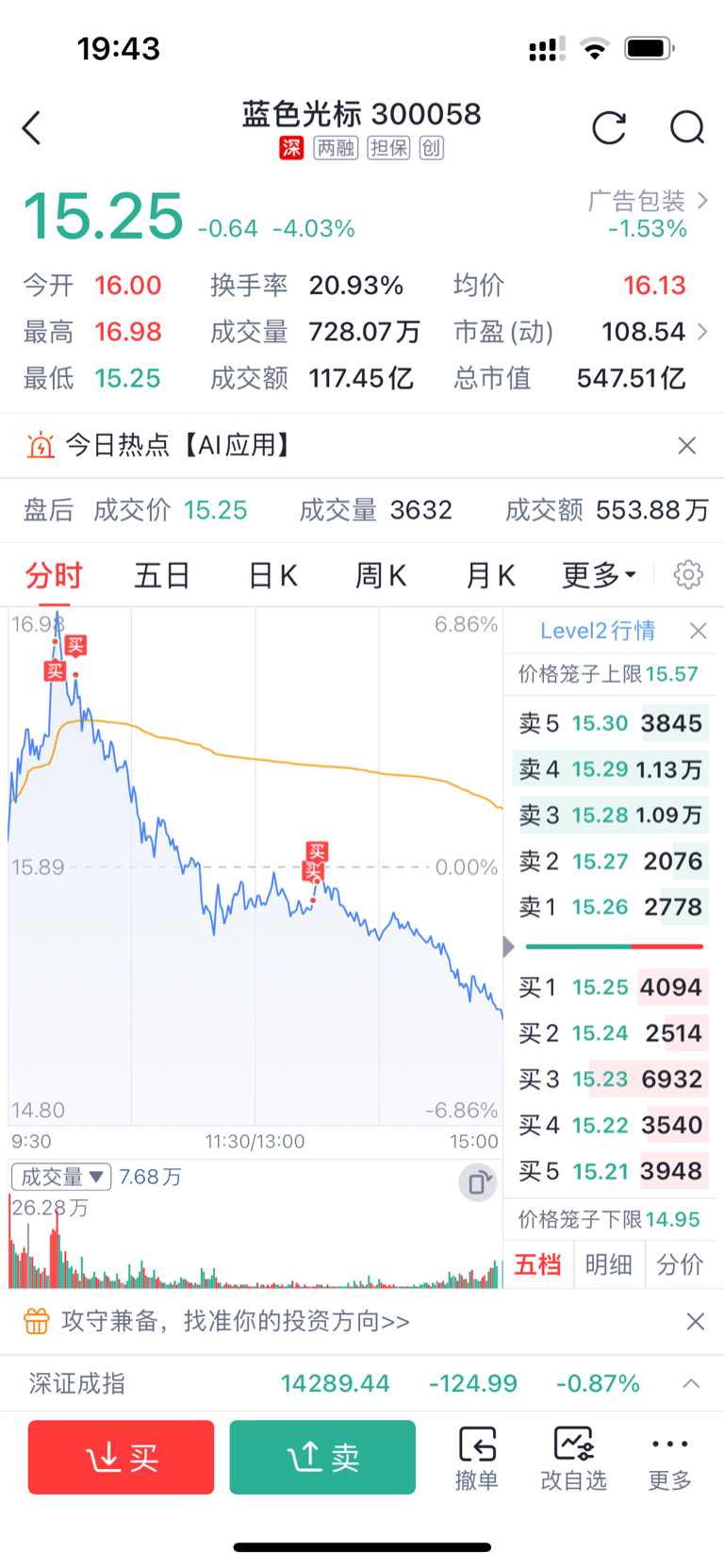Go back using the top-left arrow

32,128
